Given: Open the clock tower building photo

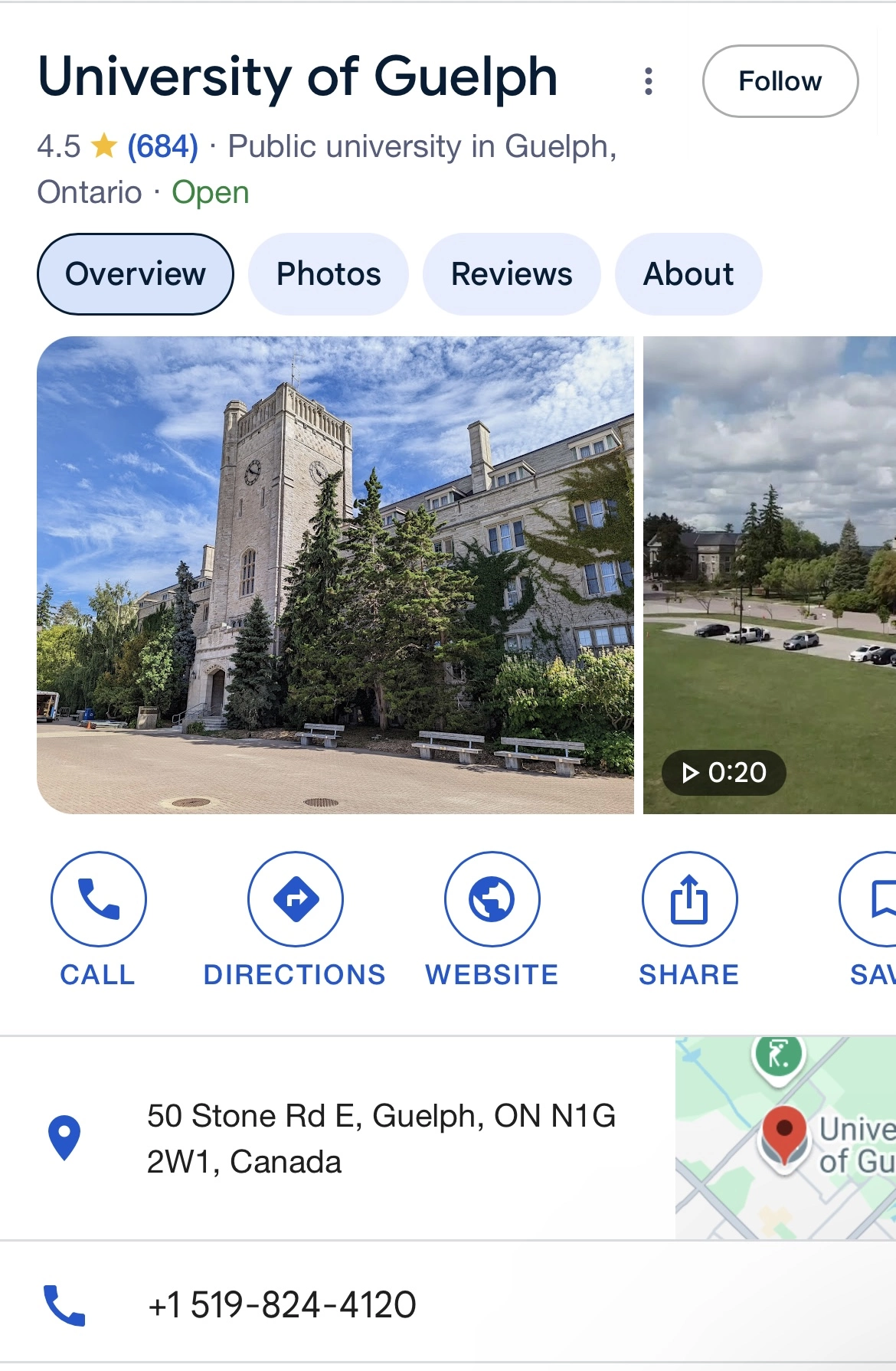Looking at the screenshot, I should pyautogui.click(x=335, y=574).
